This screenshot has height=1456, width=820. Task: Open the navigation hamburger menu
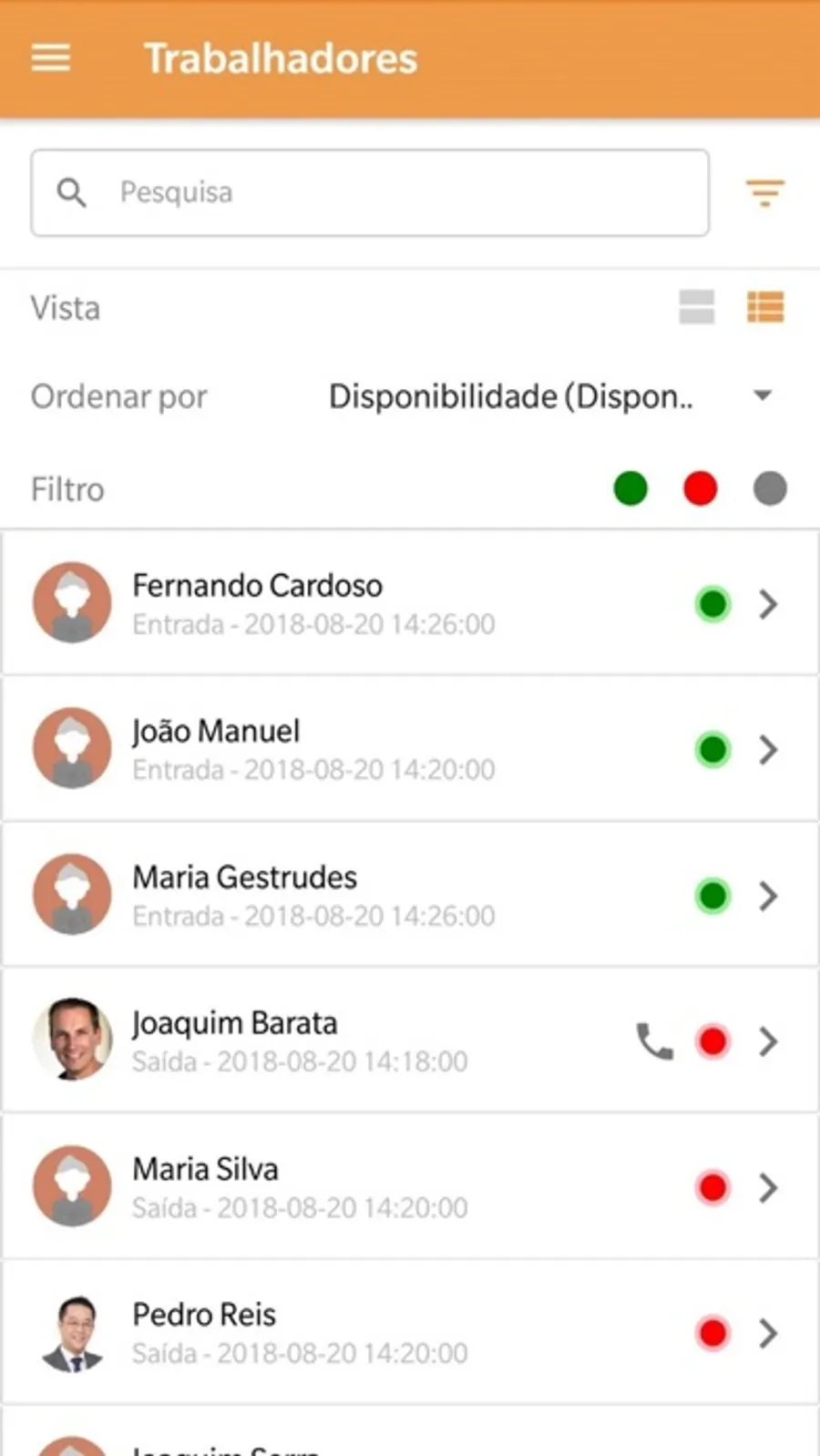[x=50, y=57]
